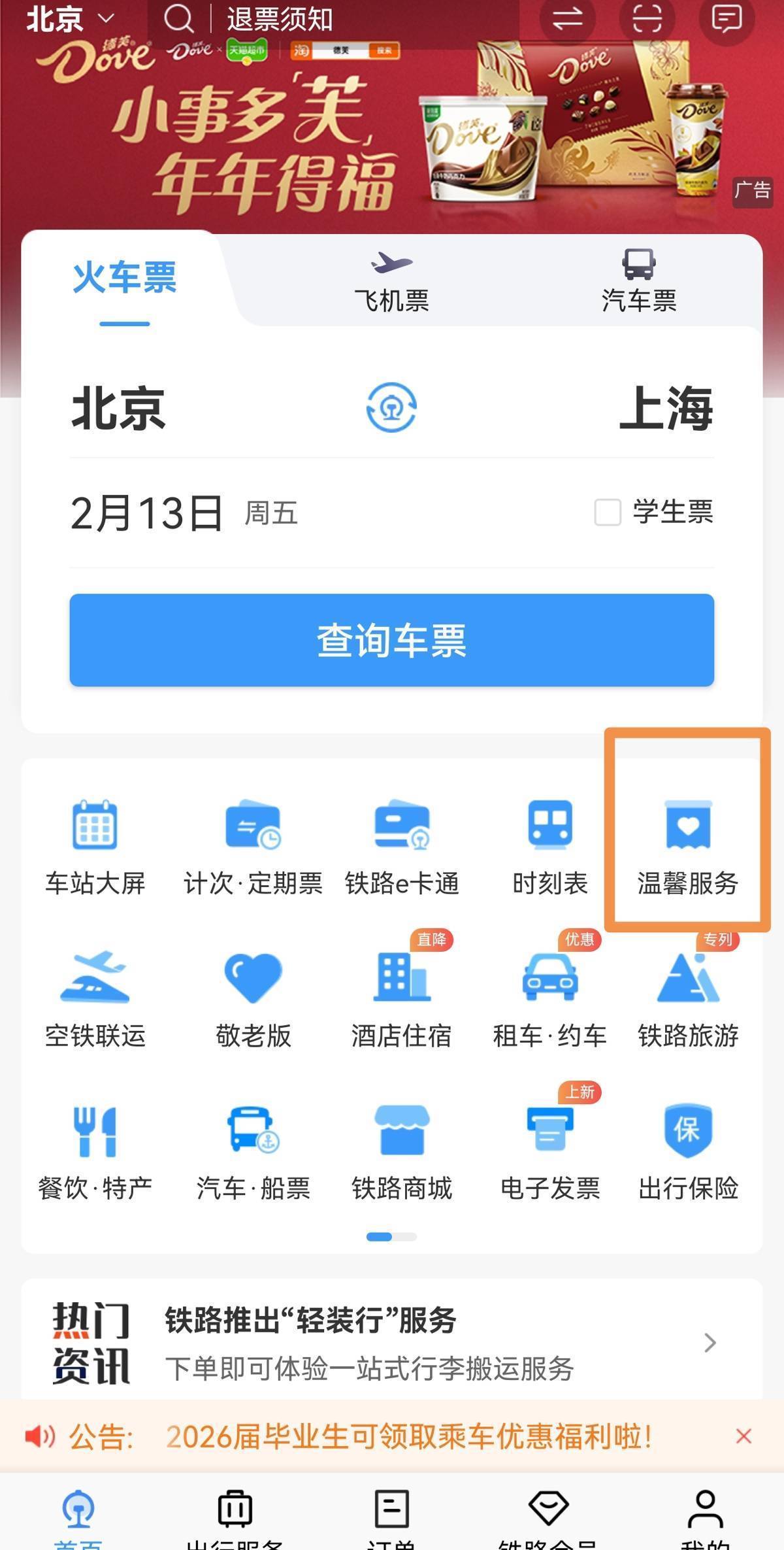Open 时刻表 timetable
This screenshot has width=784, height=1550.
549,847
